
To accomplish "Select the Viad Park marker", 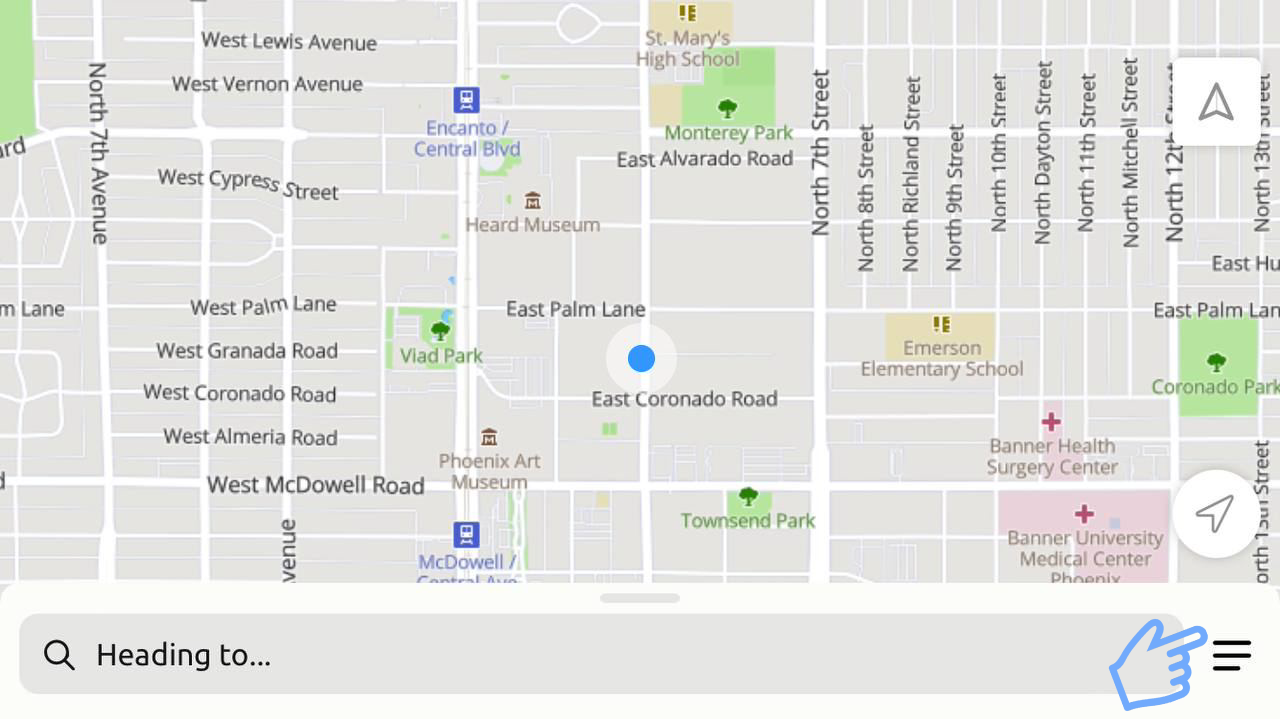I will pyautogui.click(x=440, y=332).
